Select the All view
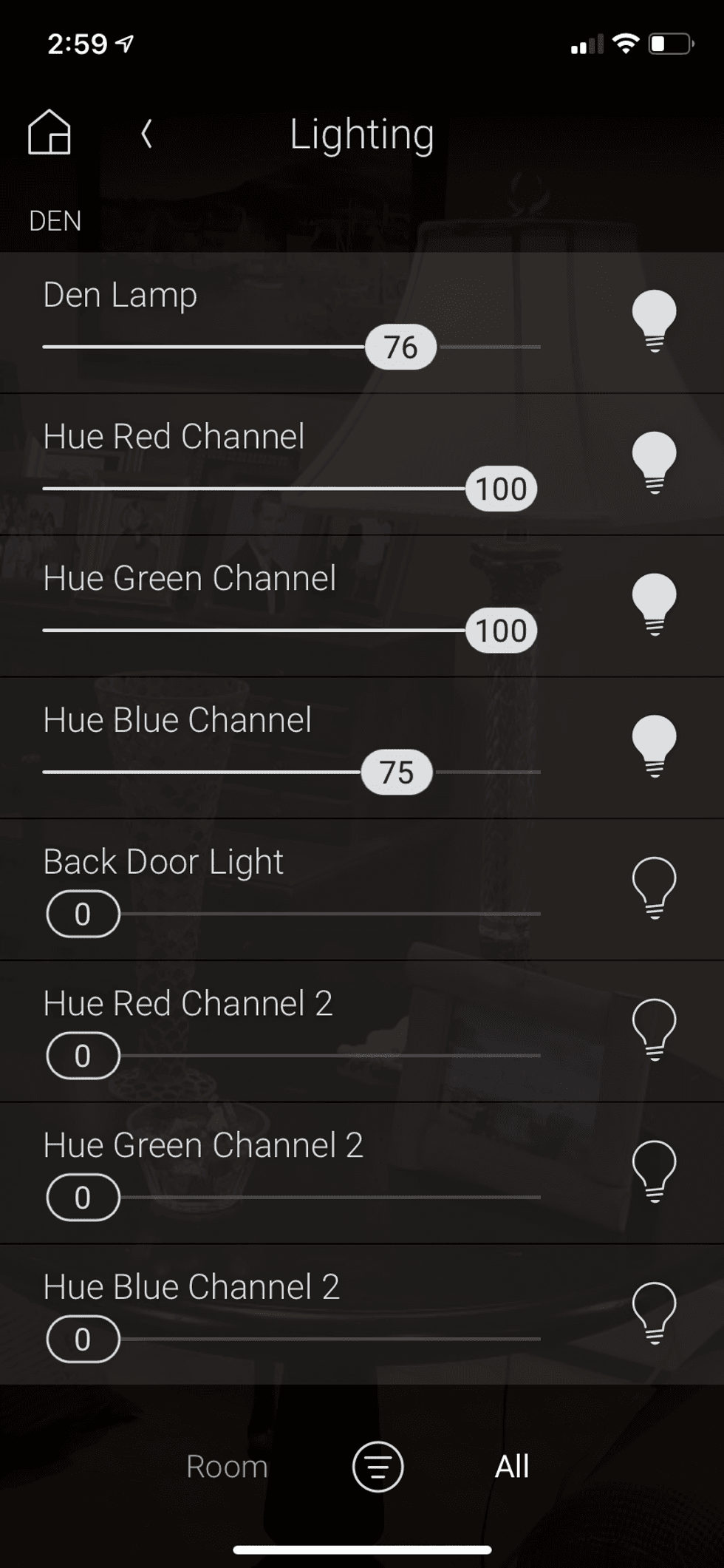The height and width of the screenshot is (1568, 724). point(510,1467)
